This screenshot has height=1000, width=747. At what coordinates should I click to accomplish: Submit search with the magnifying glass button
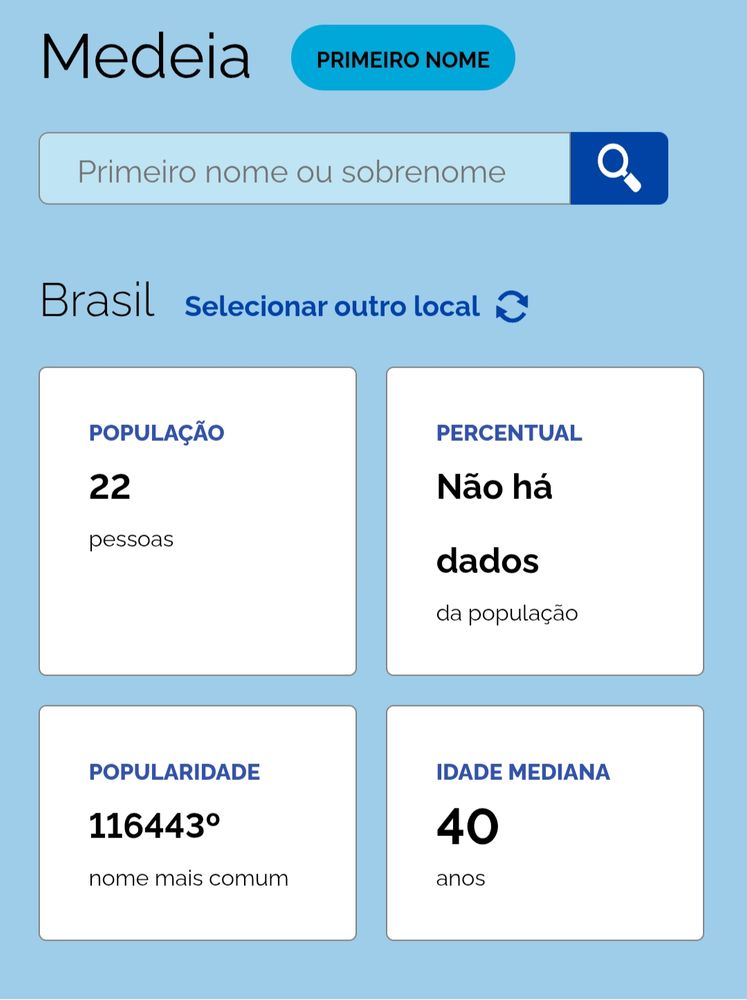pos(619,169)
